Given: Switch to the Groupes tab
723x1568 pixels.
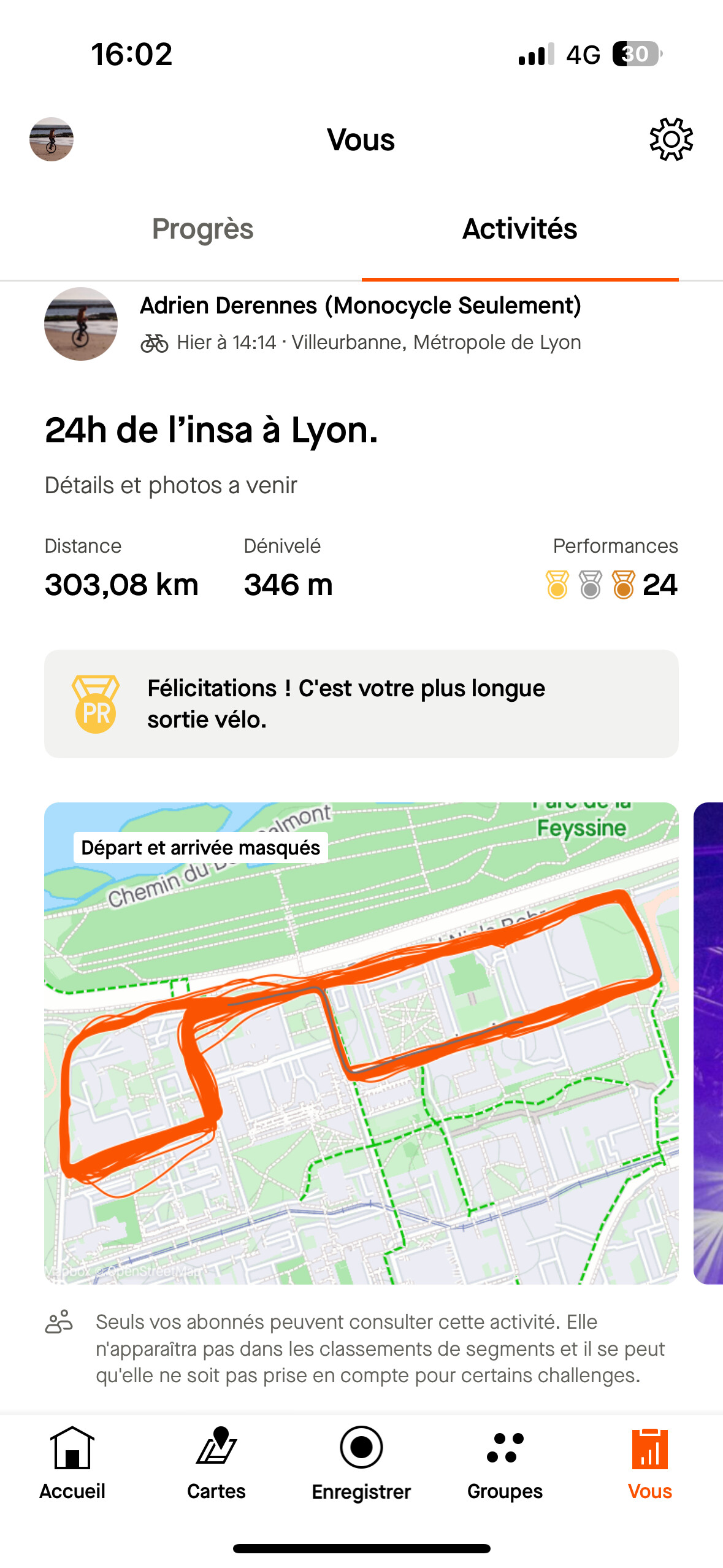Looking at the screenshot, I should pos(505,1464).
